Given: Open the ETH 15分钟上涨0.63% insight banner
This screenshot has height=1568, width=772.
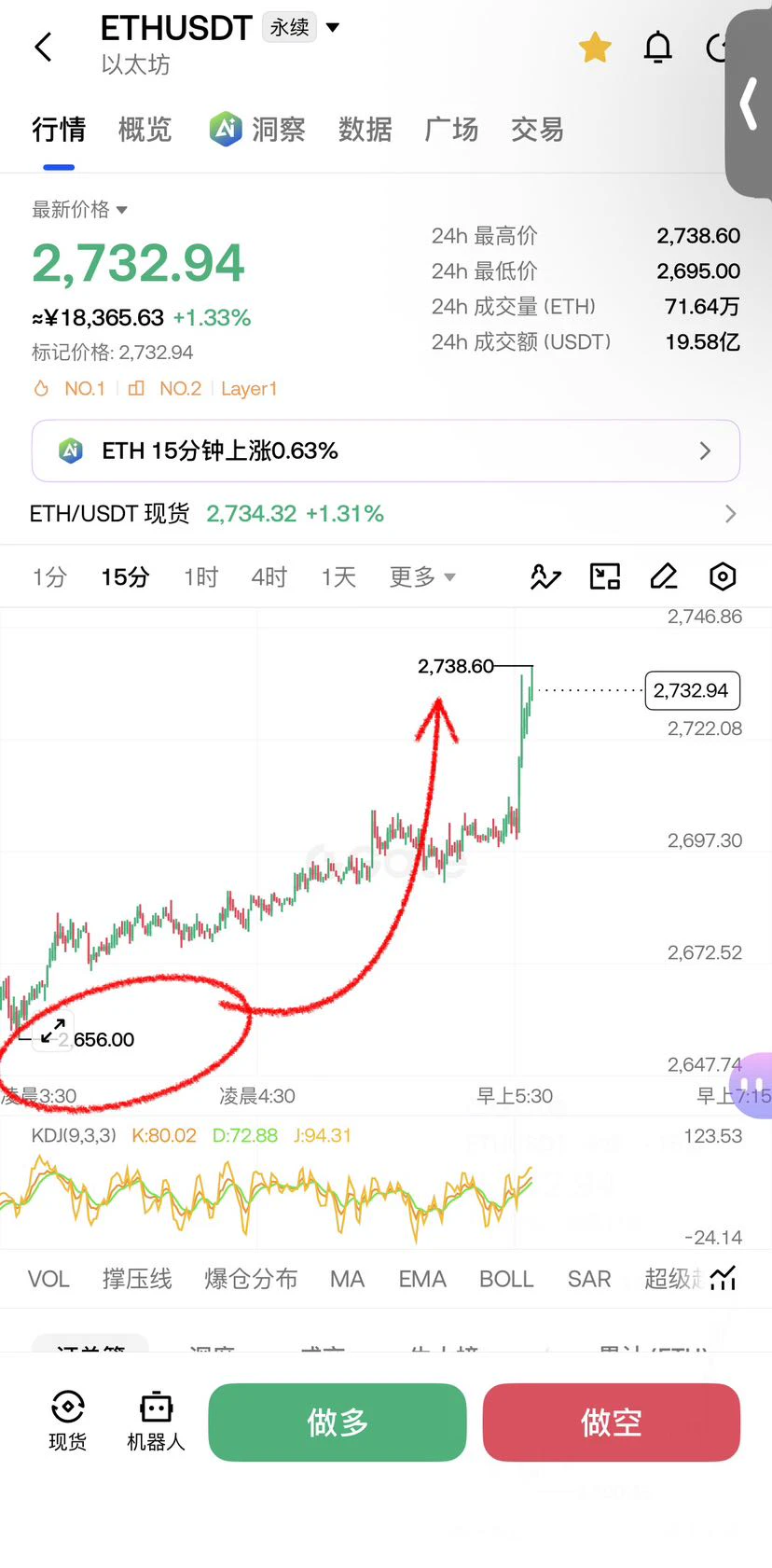Looking at the screenshot, I should tap(386, 451).
